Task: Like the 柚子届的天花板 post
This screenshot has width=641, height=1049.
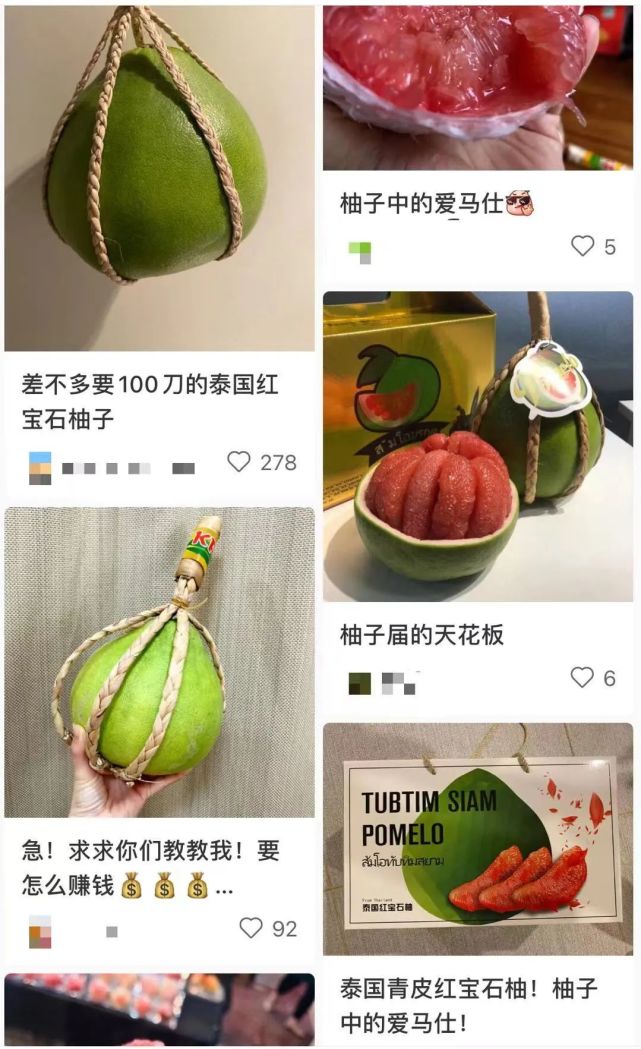Action: [582, 678]
